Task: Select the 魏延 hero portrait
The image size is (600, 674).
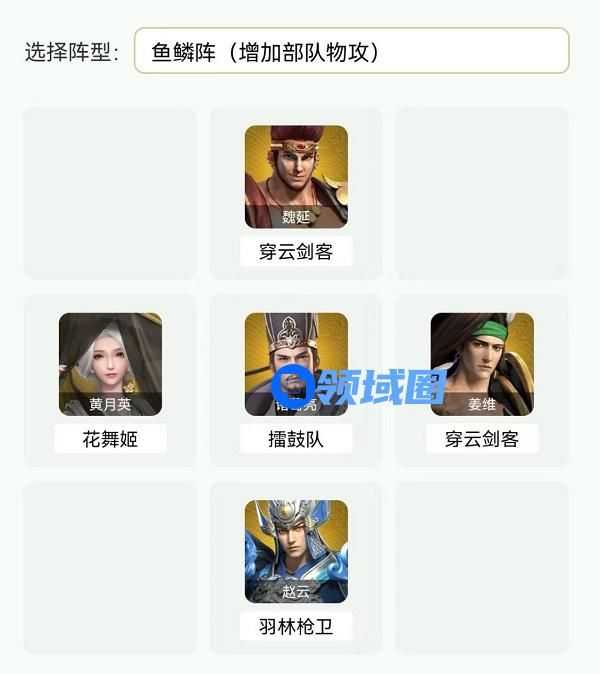Action: click(x=296, y=176)
